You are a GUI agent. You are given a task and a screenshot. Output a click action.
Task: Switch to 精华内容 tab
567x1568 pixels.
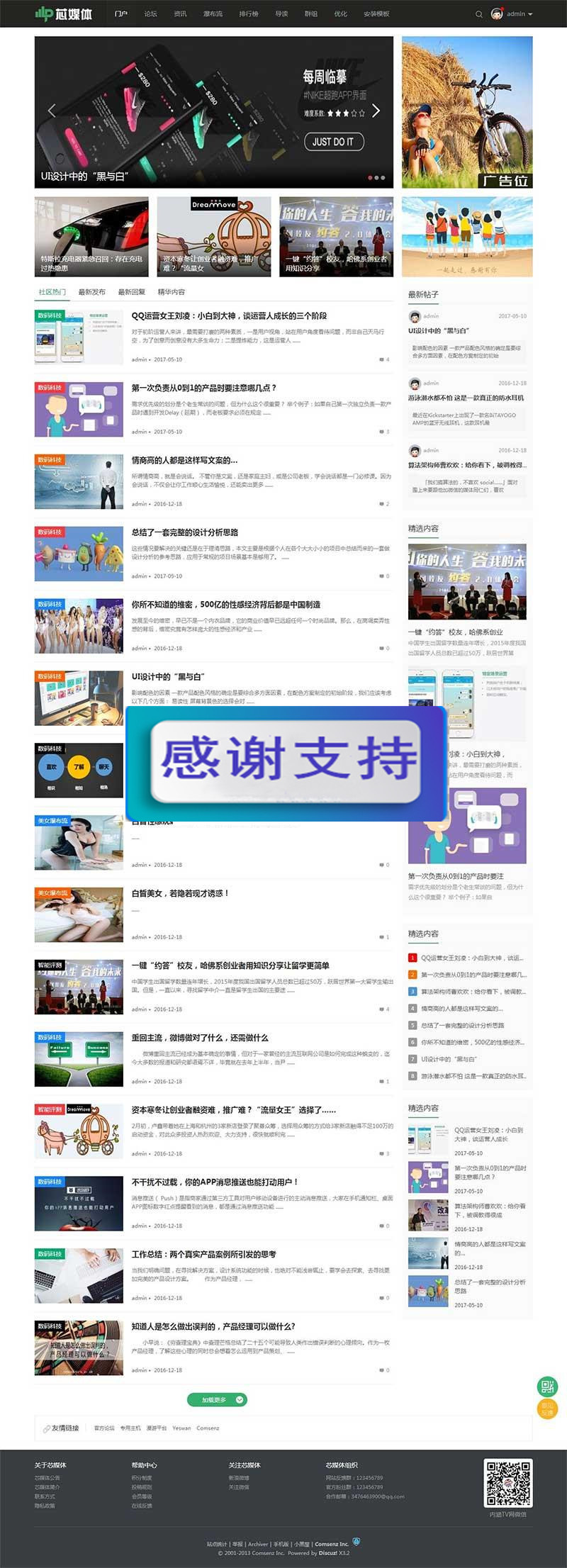pyautogui.click(x=171, y=292)
